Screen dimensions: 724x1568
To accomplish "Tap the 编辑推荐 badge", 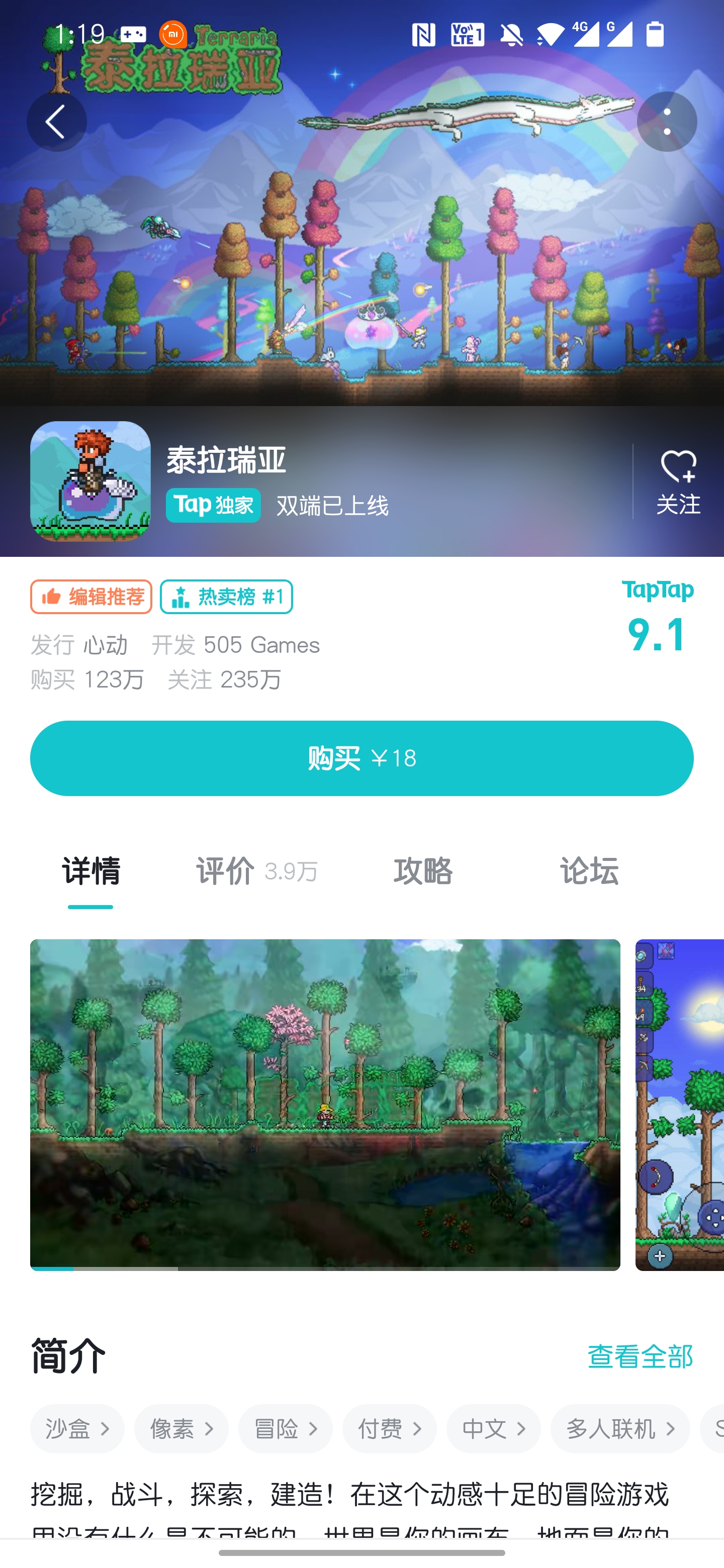I will coord(92,597).
